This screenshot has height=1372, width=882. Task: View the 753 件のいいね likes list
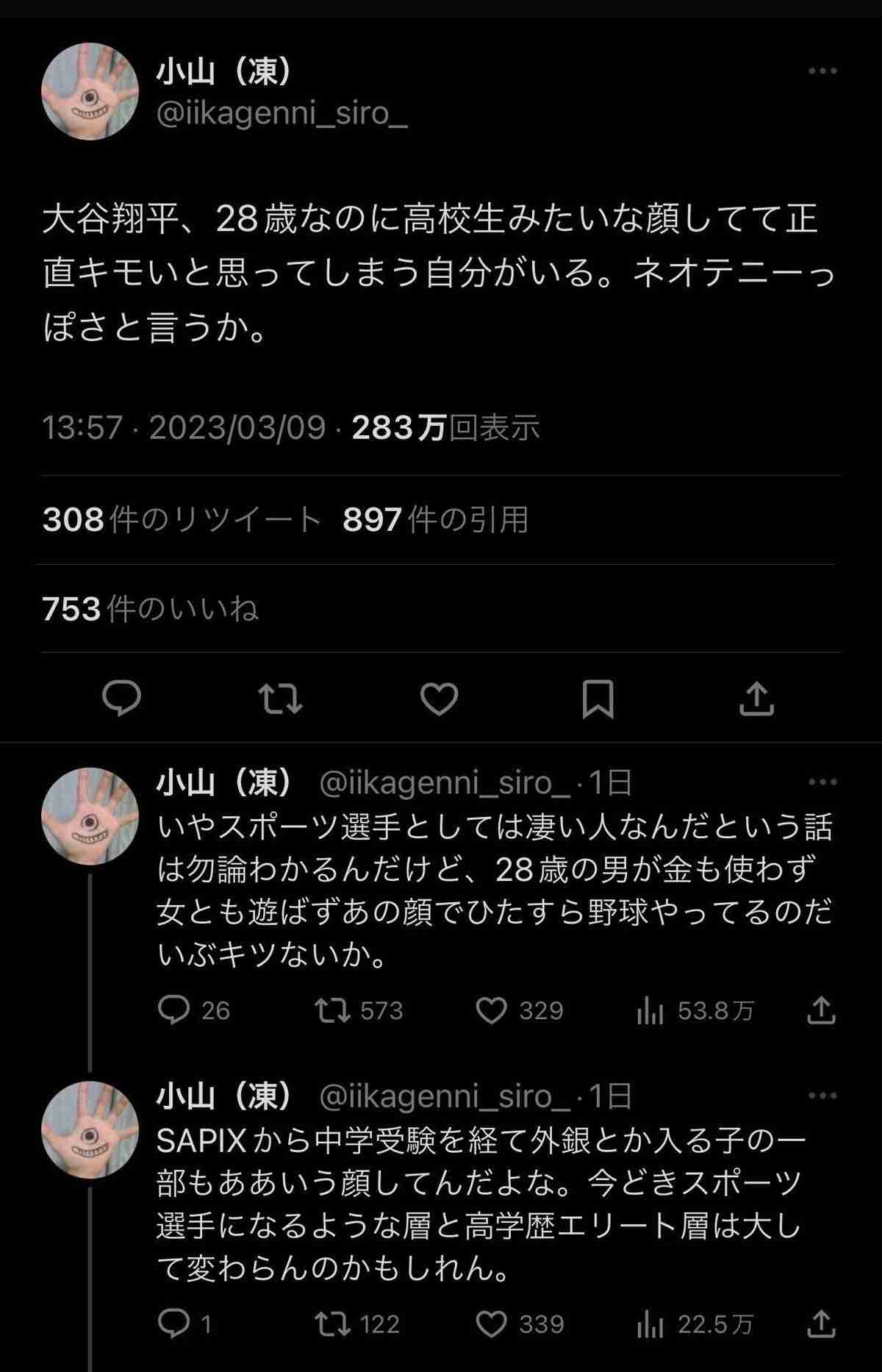150,609
